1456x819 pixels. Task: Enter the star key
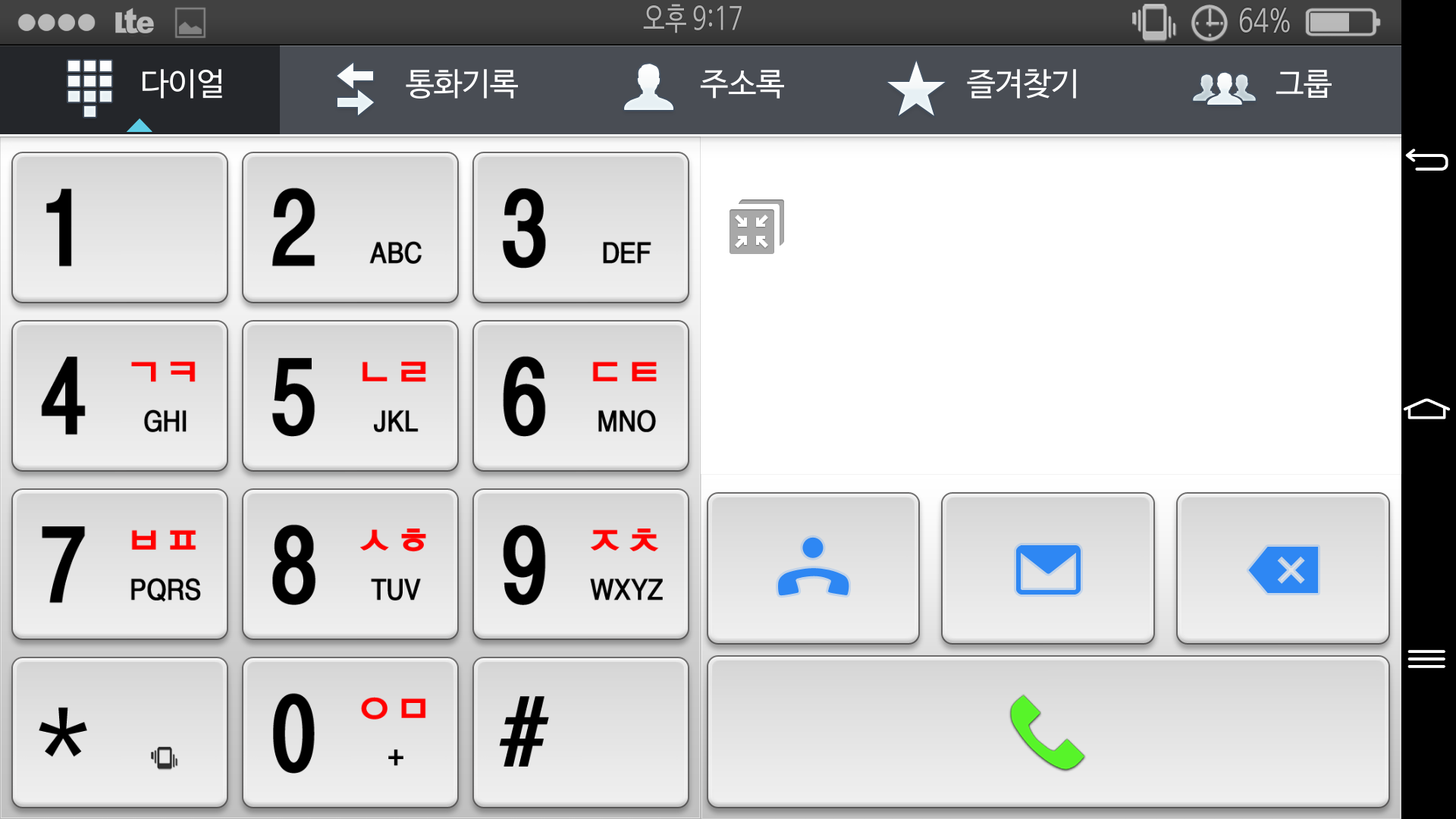click(x=120, y=733)
